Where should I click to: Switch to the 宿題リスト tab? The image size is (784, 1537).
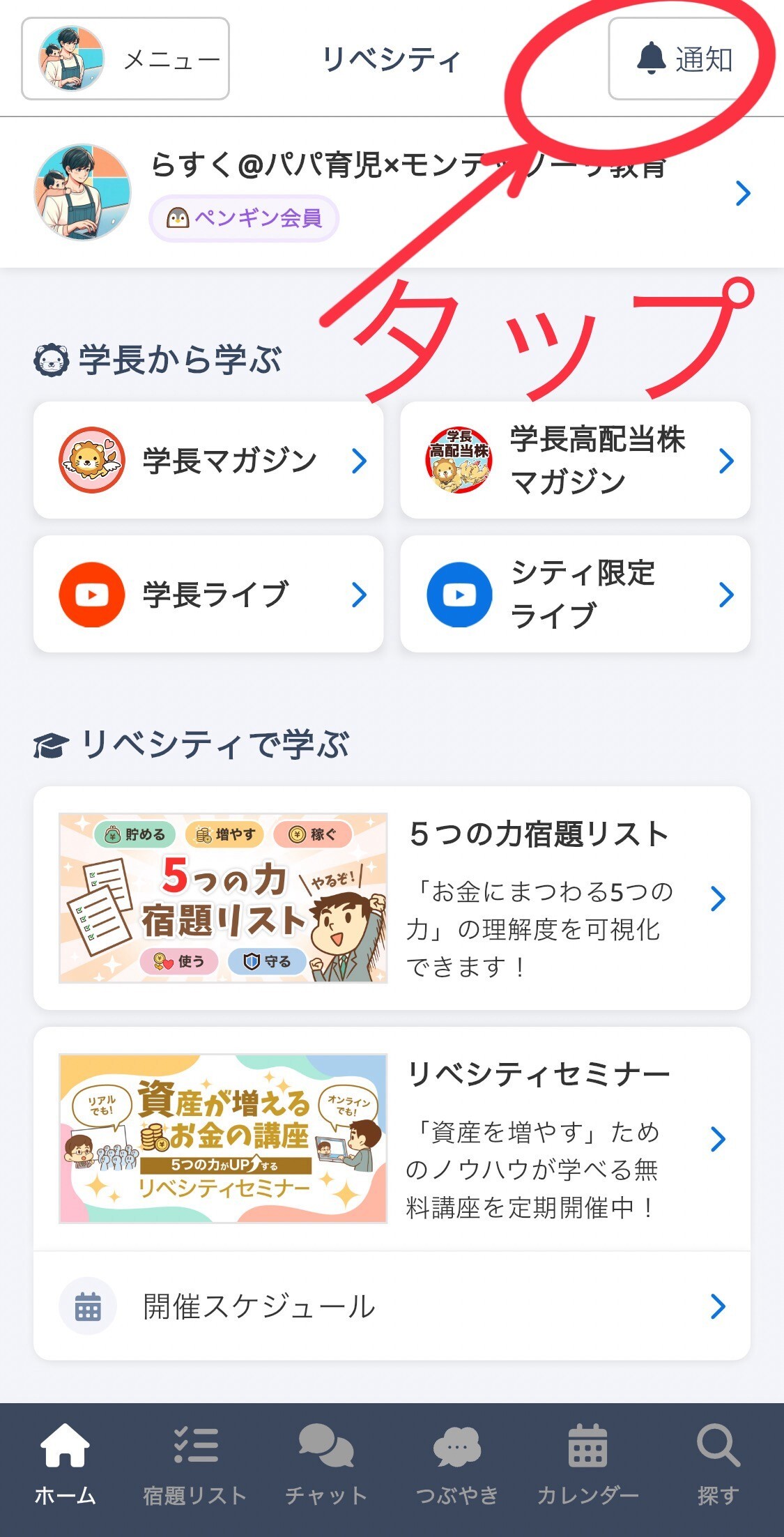195,1464
